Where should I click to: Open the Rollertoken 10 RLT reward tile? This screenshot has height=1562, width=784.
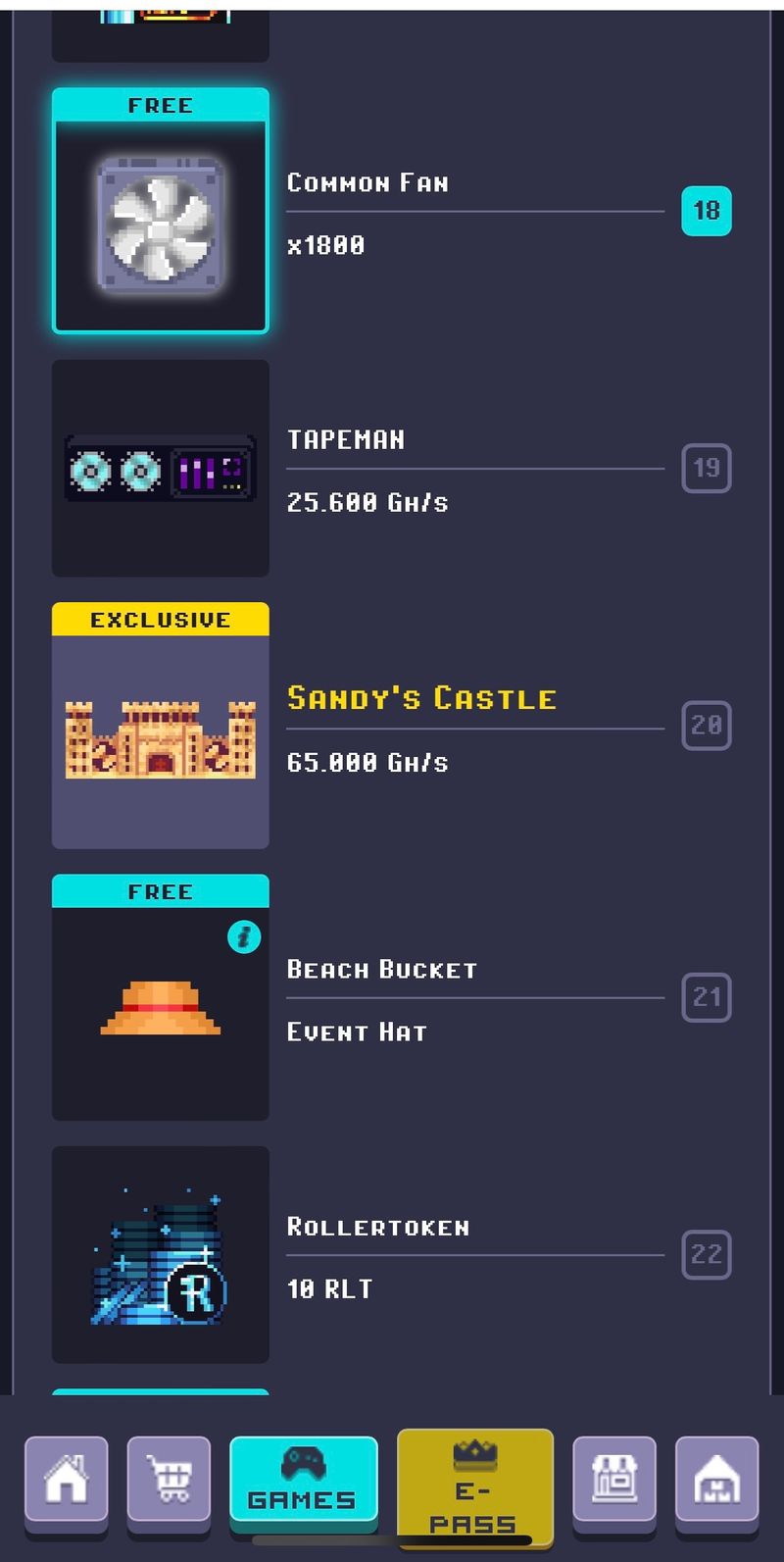pos(160,1255)
